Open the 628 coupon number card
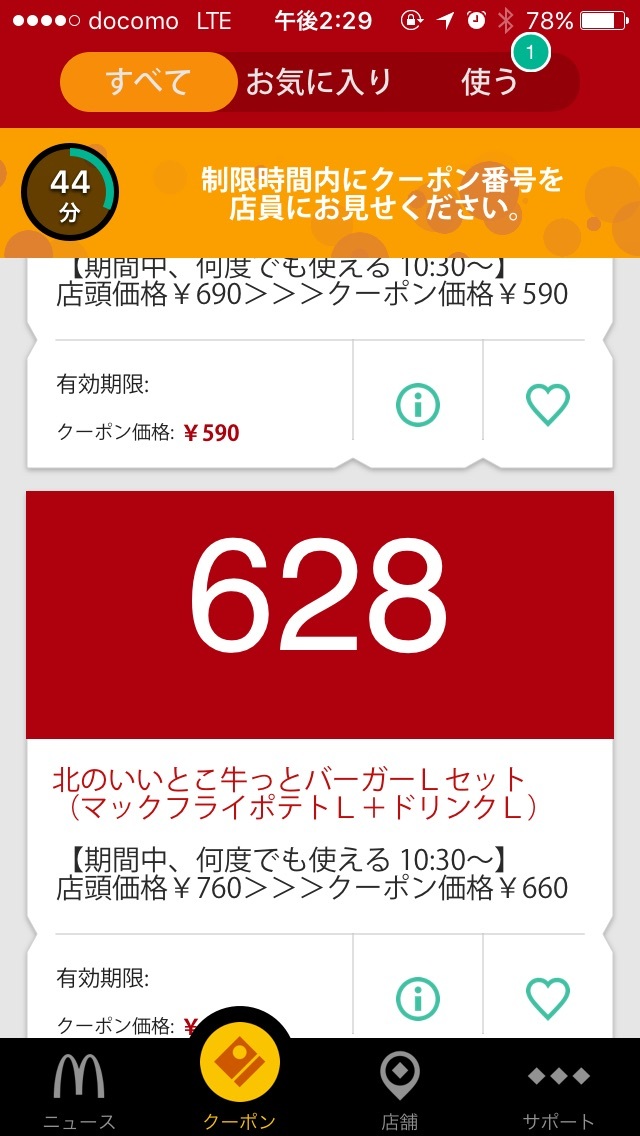640x1136 pixels. click(x=320, y=614)
